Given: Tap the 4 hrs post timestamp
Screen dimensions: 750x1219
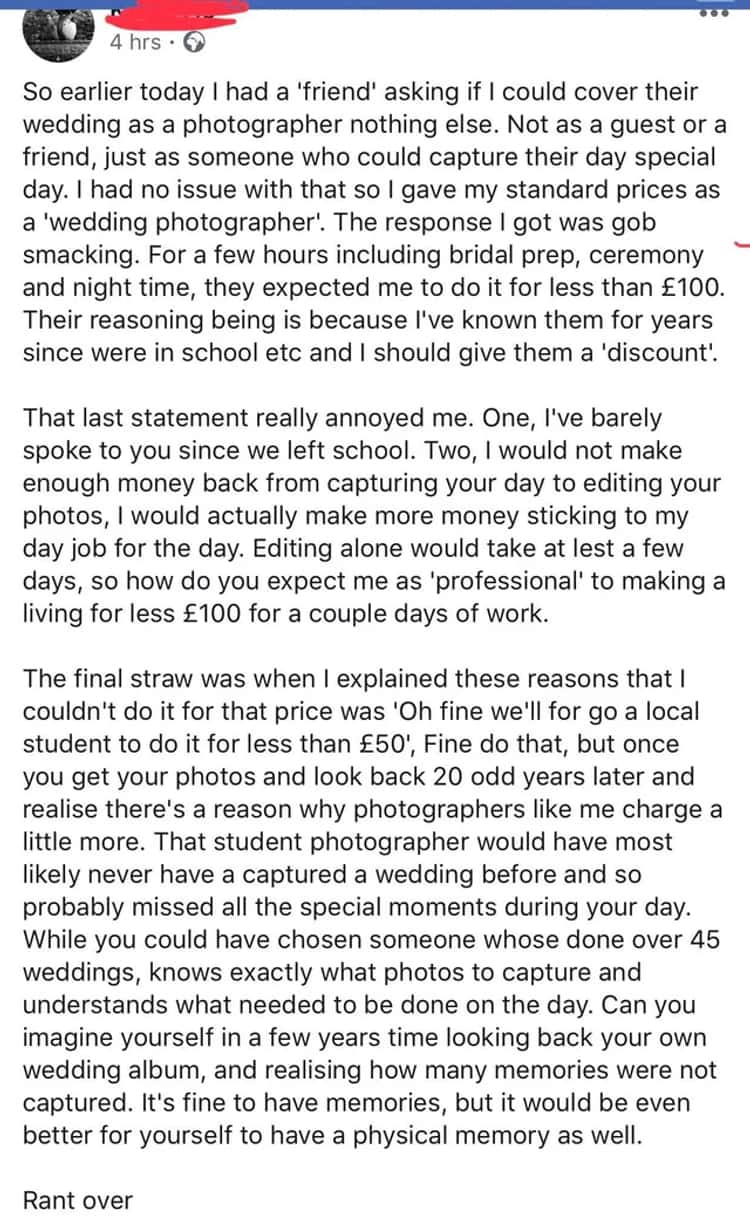Looking at the screenshot, I should pyautogui.click(x=134, y=42).
